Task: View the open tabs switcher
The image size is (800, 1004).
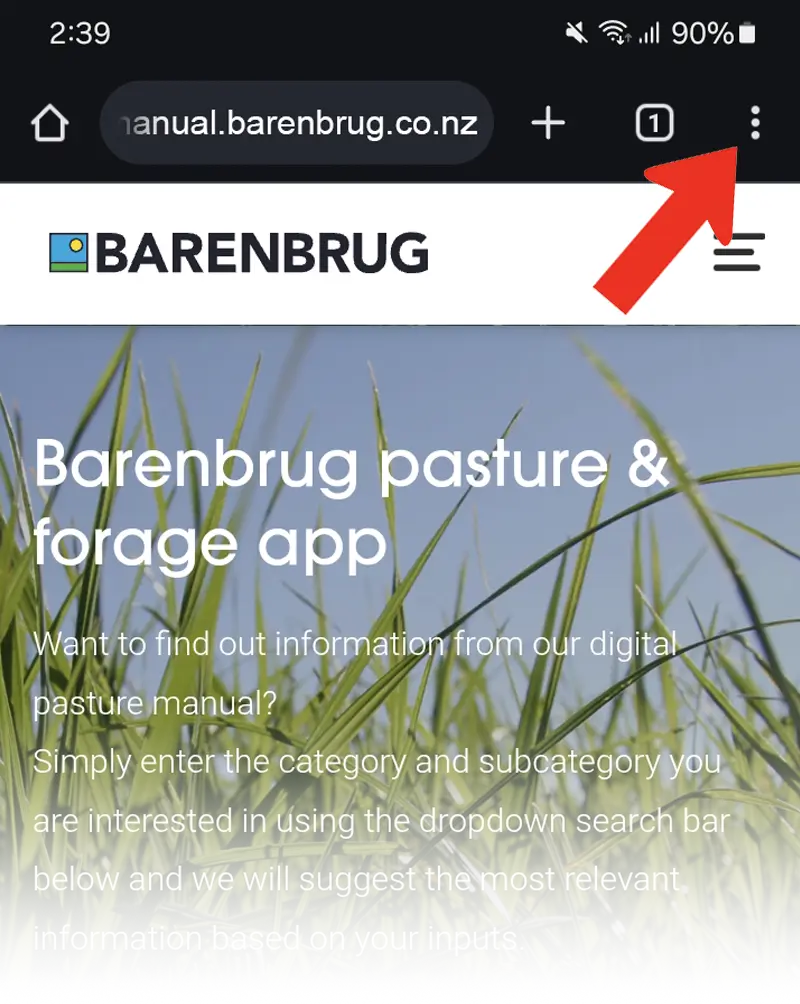Action: [x=654, y=123]
